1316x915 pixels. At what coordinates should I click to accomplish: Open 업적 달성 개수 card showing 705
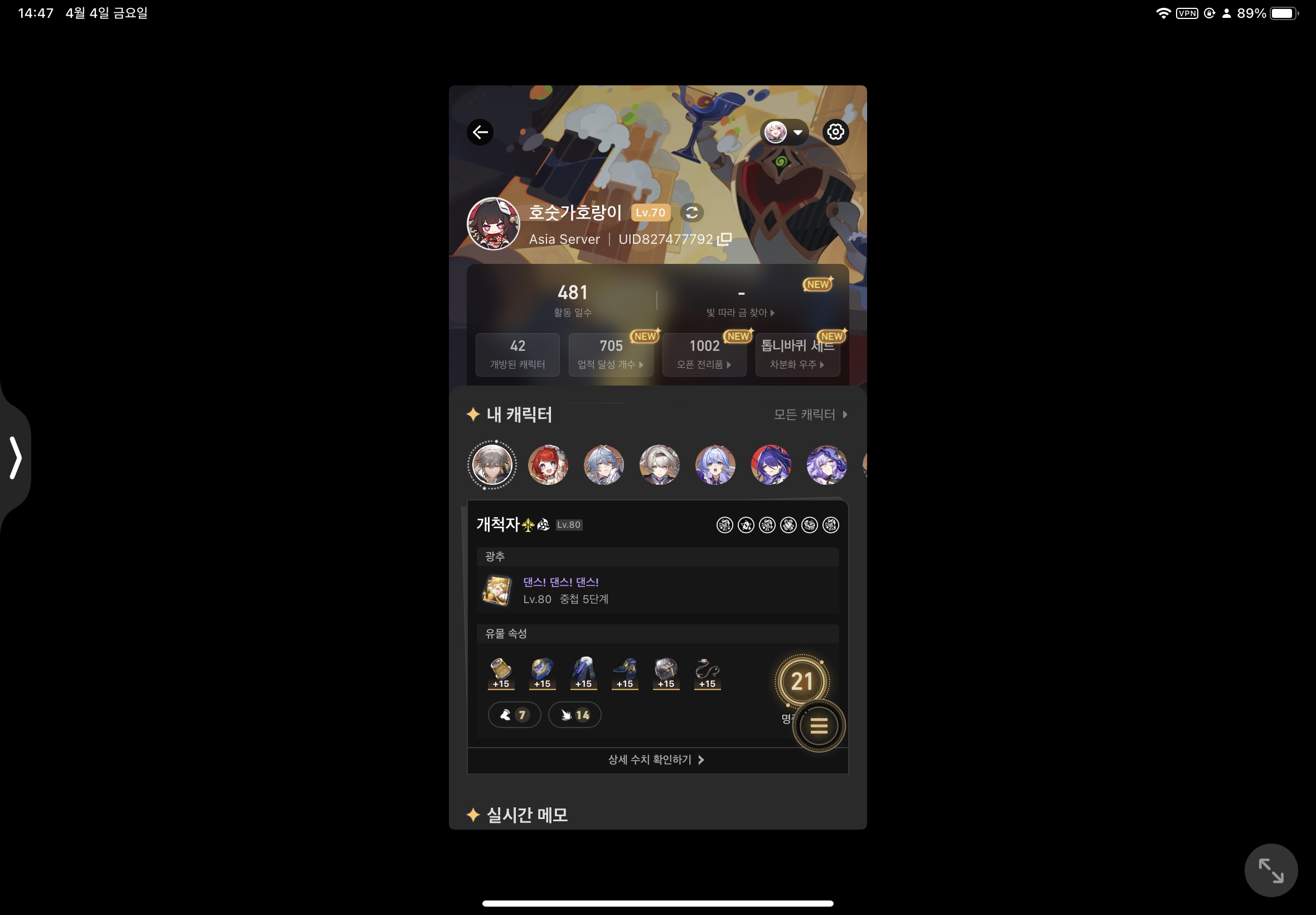(x=610, y=354)
